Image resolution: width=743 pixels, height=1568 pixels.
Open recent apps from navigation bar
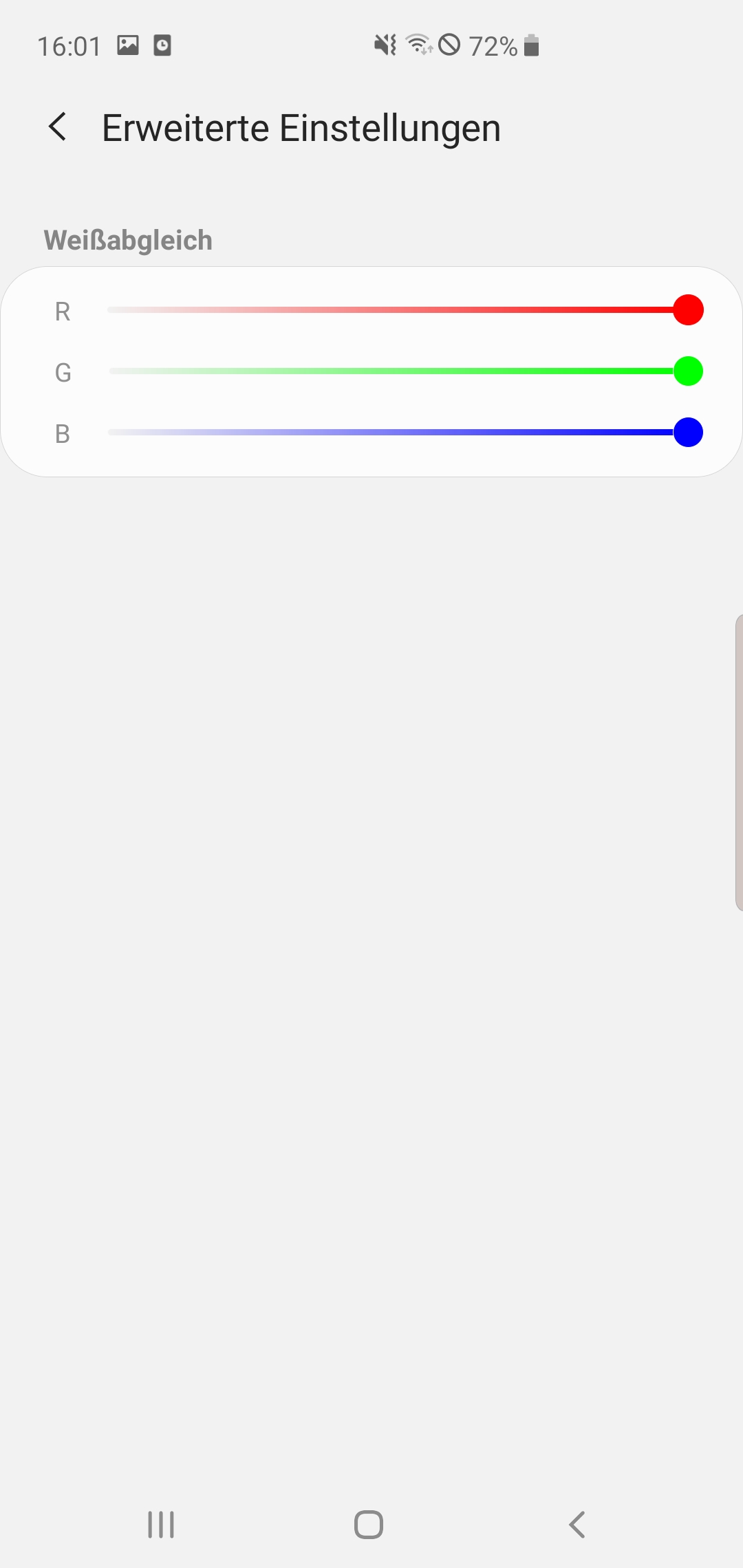tap(161, 1525)
